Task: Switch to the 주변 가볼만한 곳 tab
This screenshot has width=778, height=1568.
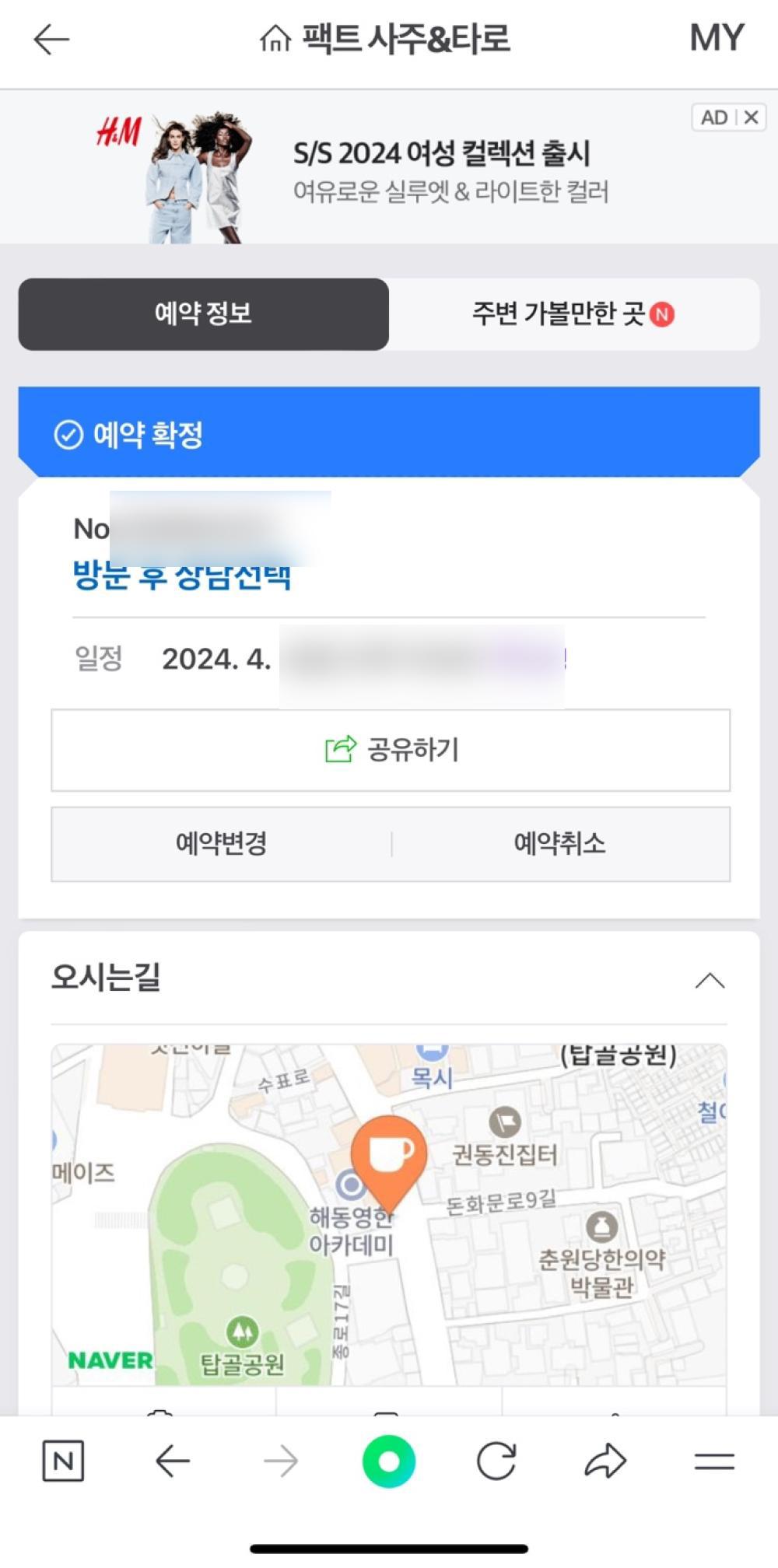Action: [573, 314]
